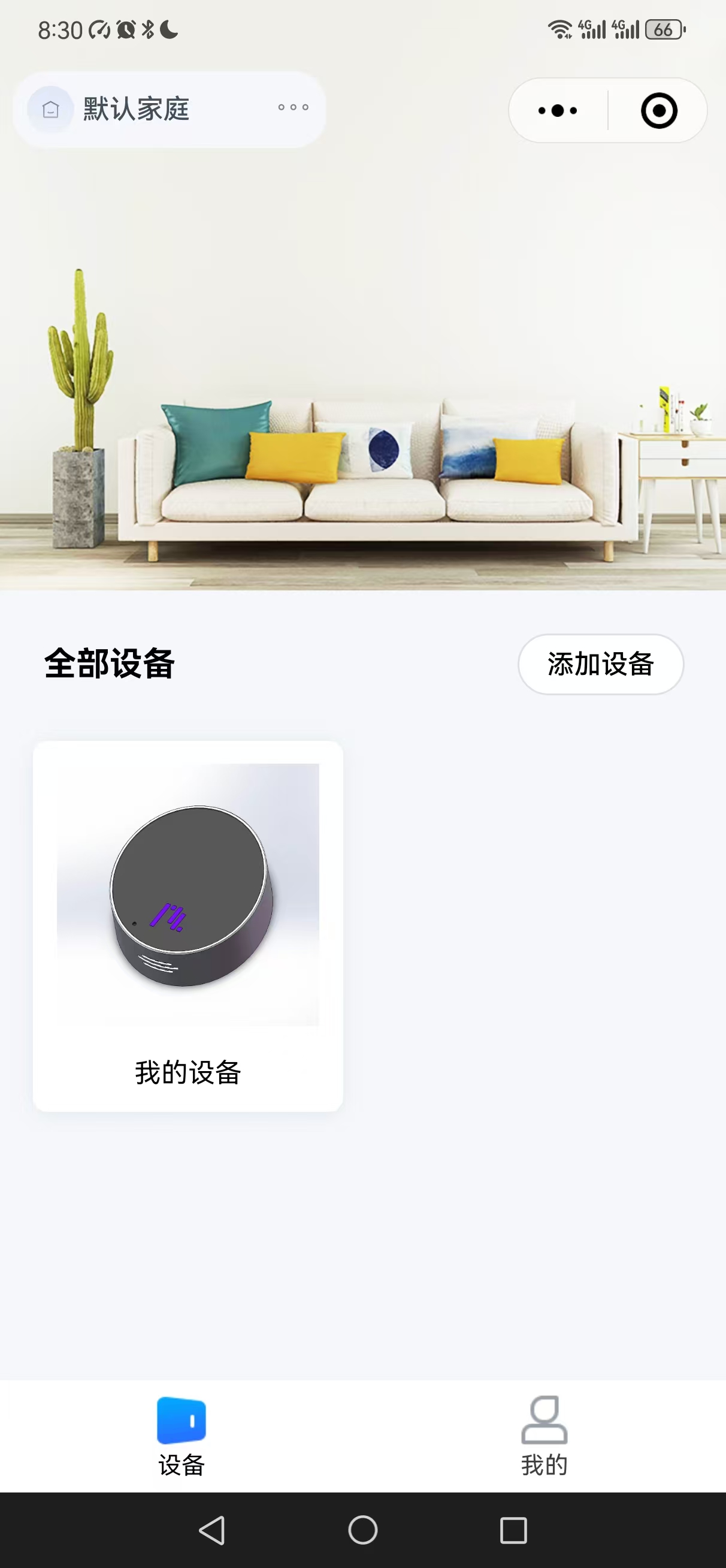Switch to the 我的 tab
This screenshot has height=1568, width=726.
(544, 1437)
